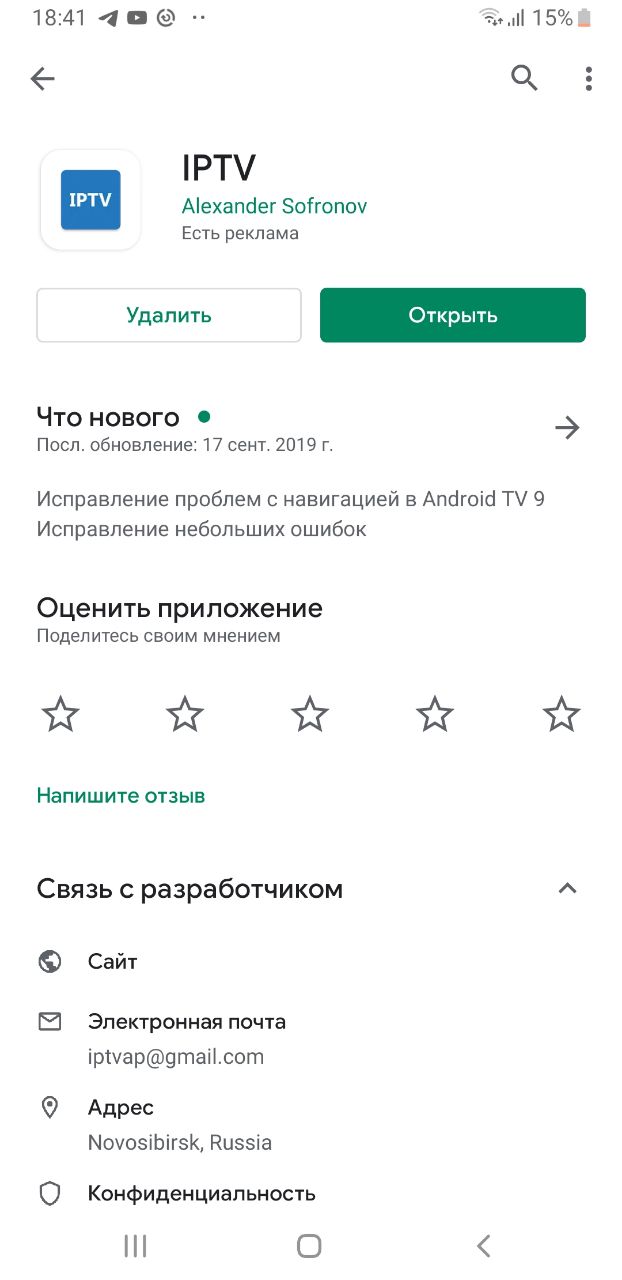
Task: Tap the Напишите отзыв link
Action: [121, 796]
